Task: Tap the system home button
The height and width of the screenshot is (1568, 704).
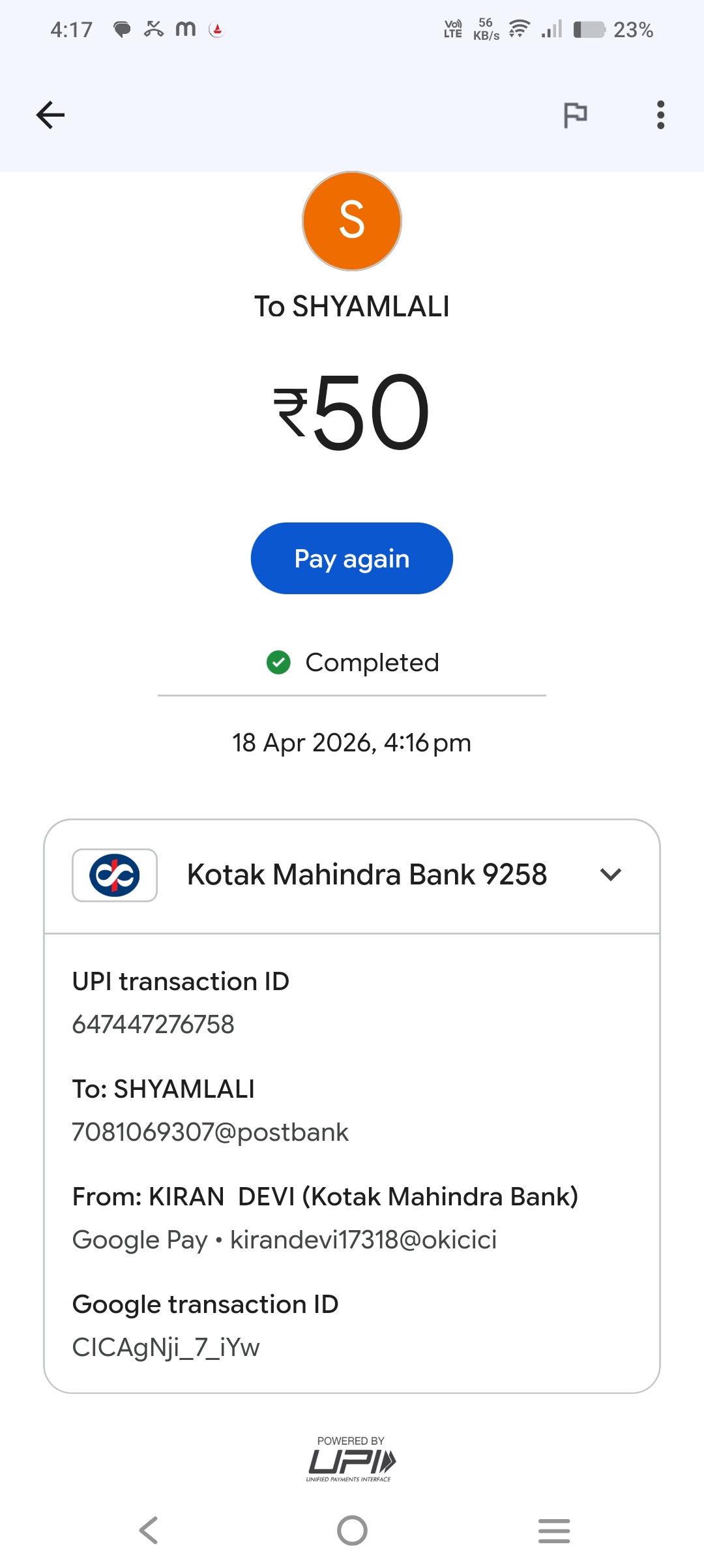Action: [x=352, y=1530]
